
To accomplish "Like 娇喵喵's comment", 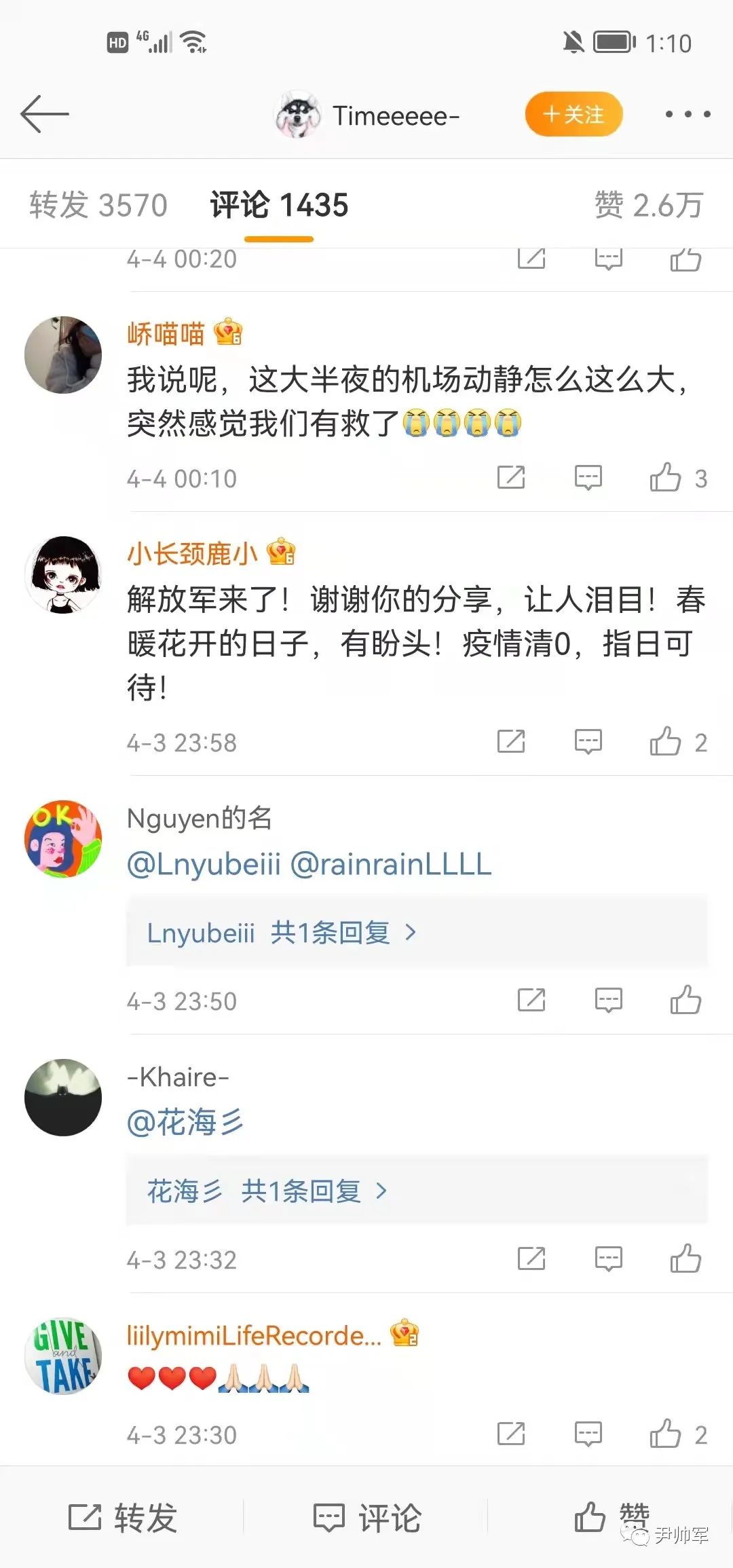I will coord(666,478).
